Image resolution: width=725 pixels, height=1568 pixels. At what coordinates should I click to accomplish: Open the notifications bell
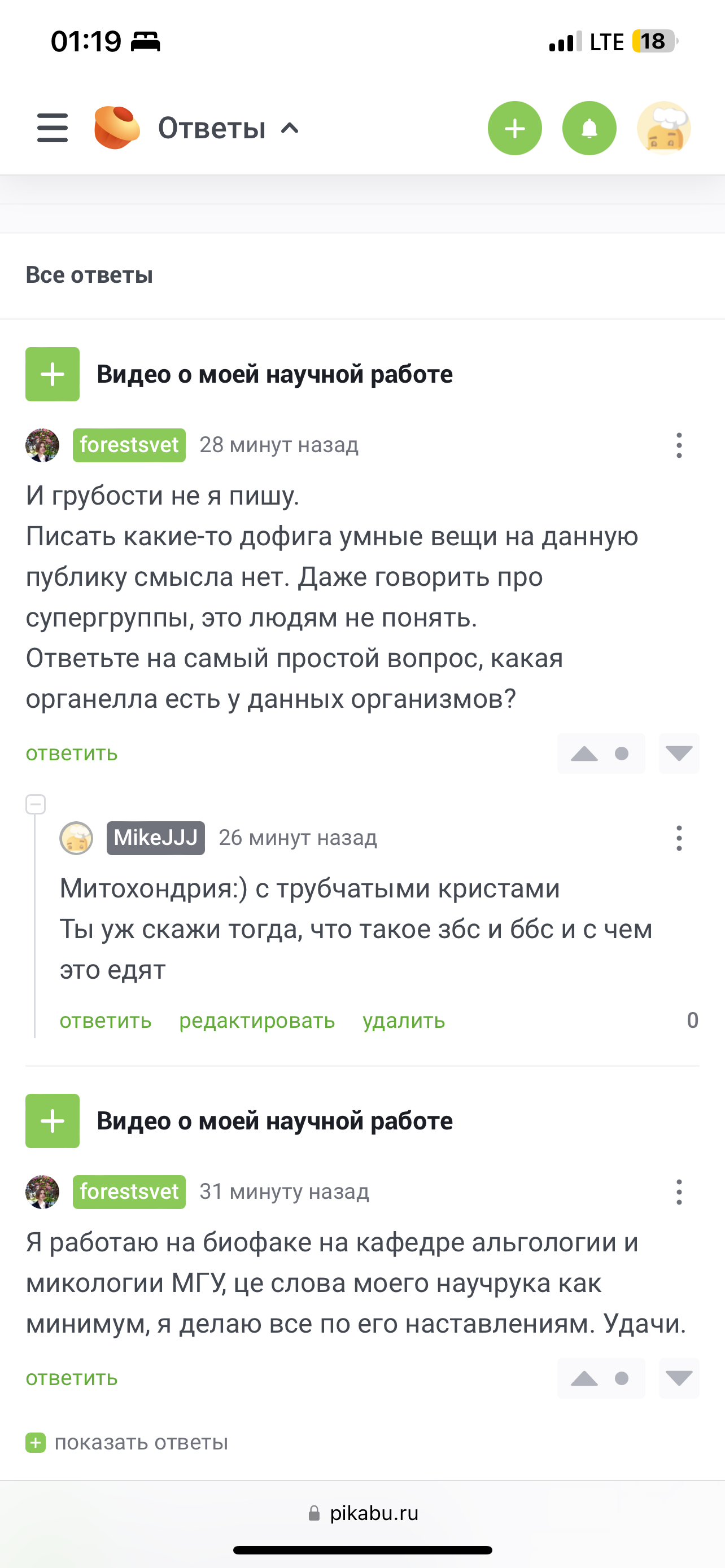pyautogui.click(x=589, y=128)
